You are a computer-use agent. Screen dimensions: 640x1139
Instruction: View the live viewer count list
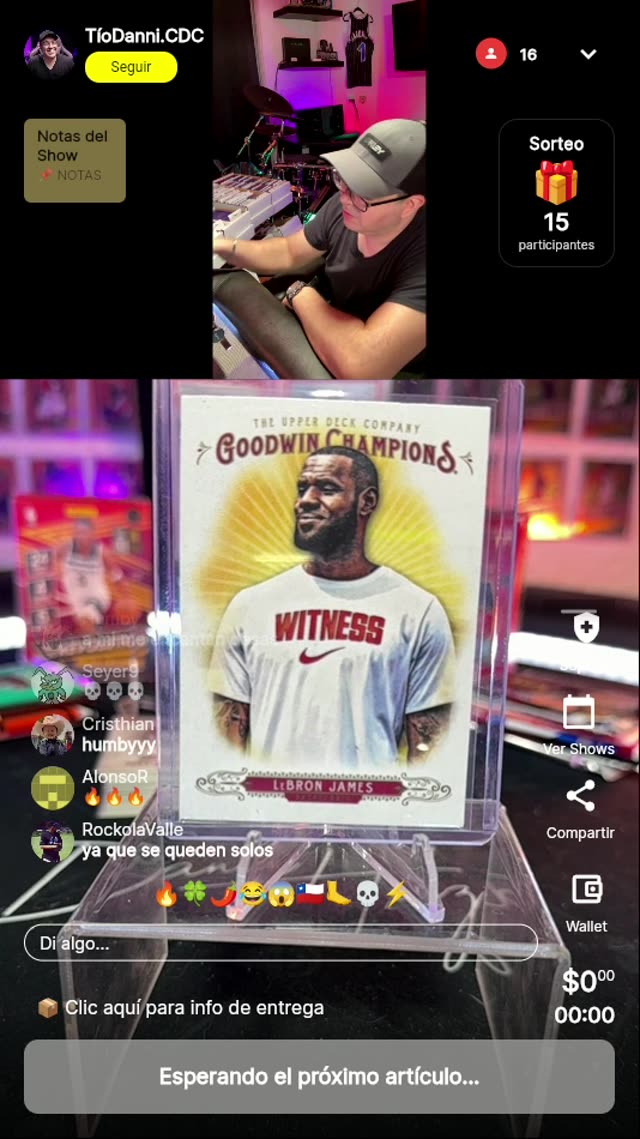pyautogui.click(x=508, y=54)
